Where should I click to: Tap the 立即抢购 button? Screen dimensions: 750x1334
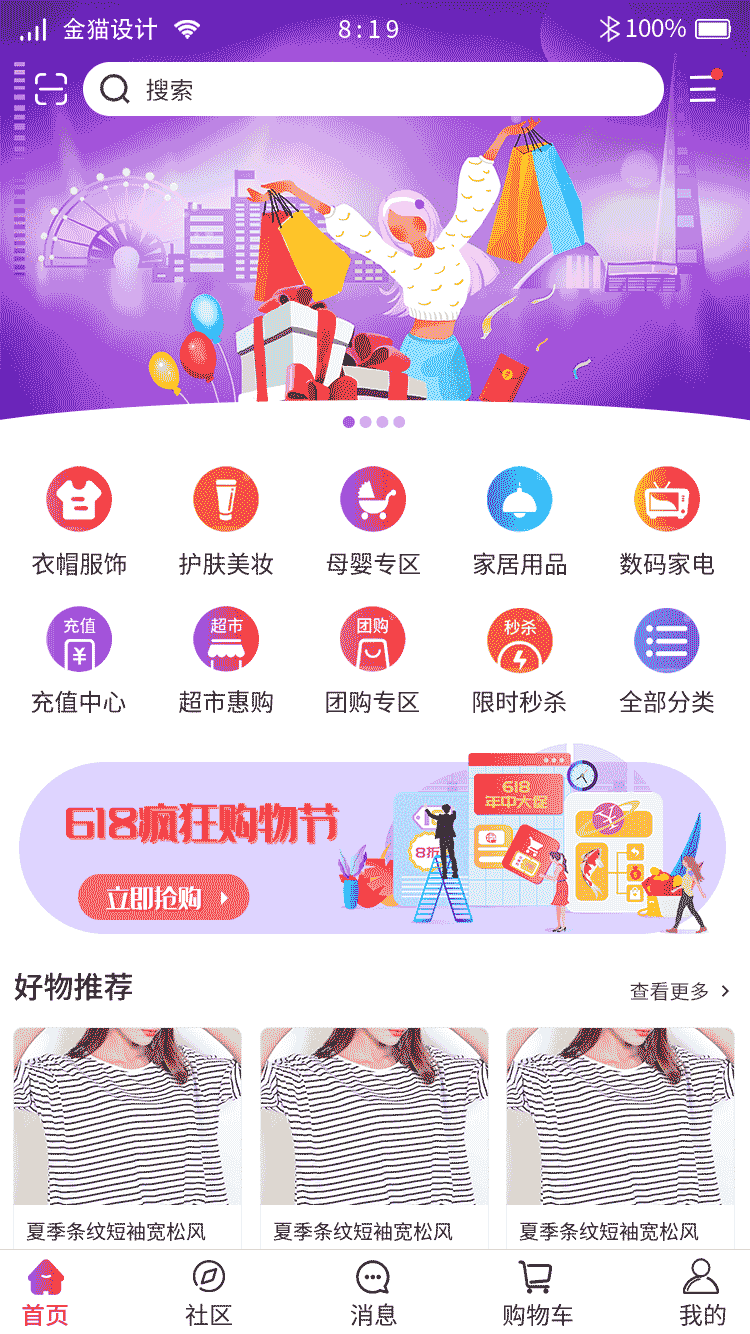coord(163,897)
